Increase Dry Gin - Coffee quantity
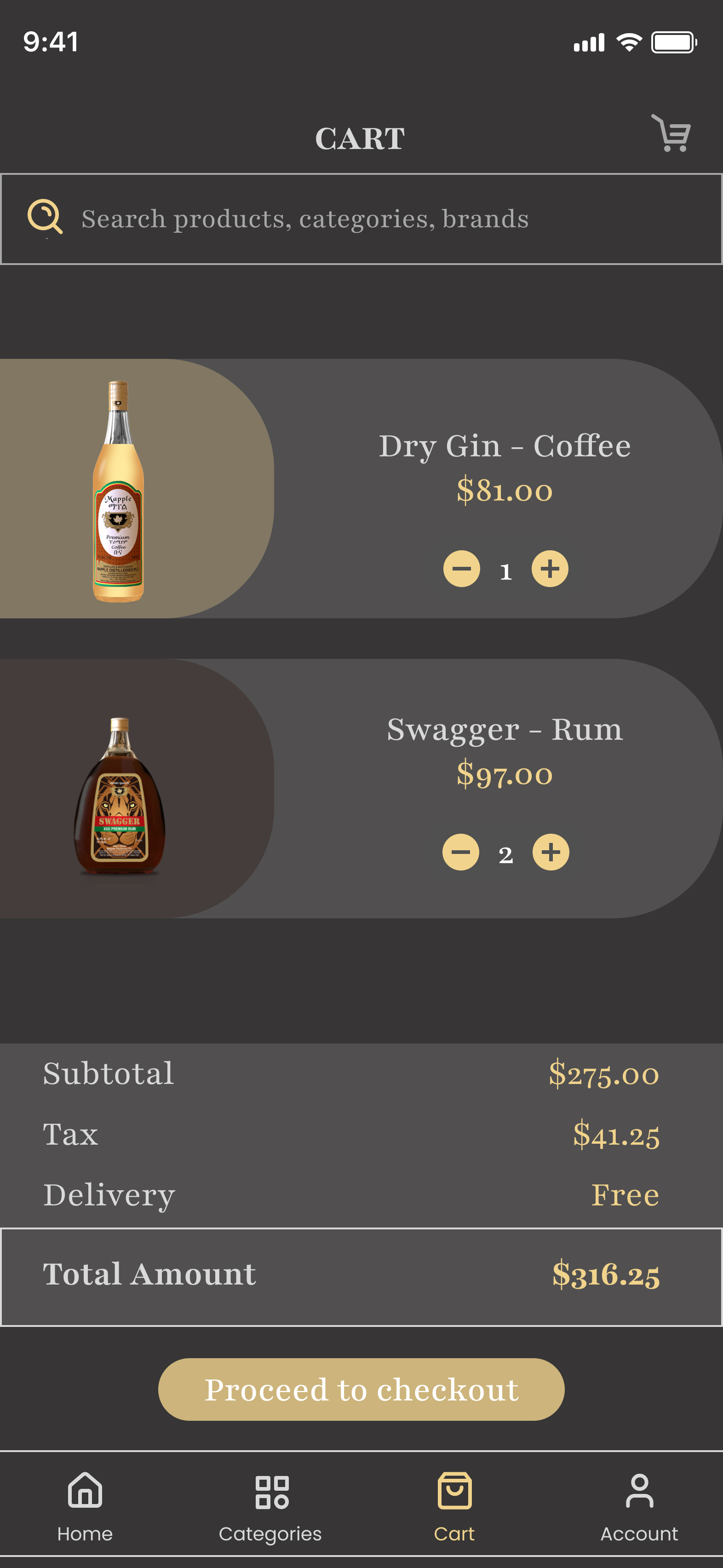This screenshot has height=1568, width=723. click(x=550, y=569)
